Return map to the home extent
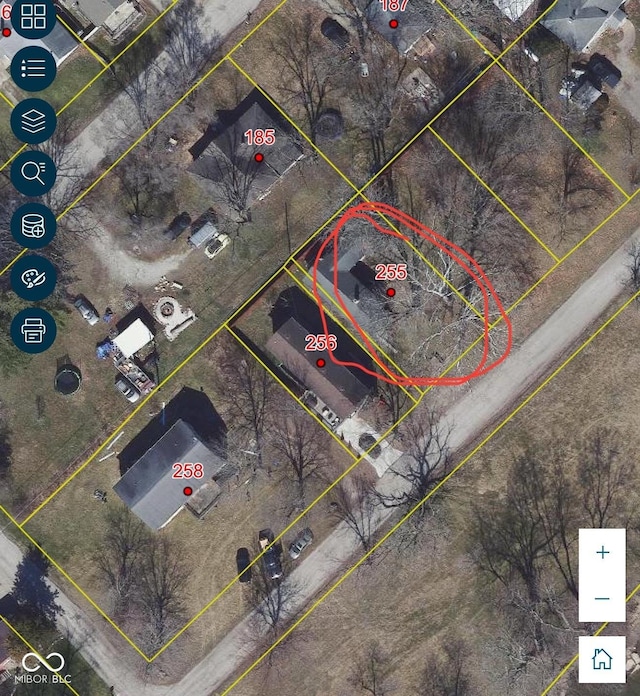640x696 pixels. pyautogui.click(x=602, y=659)
